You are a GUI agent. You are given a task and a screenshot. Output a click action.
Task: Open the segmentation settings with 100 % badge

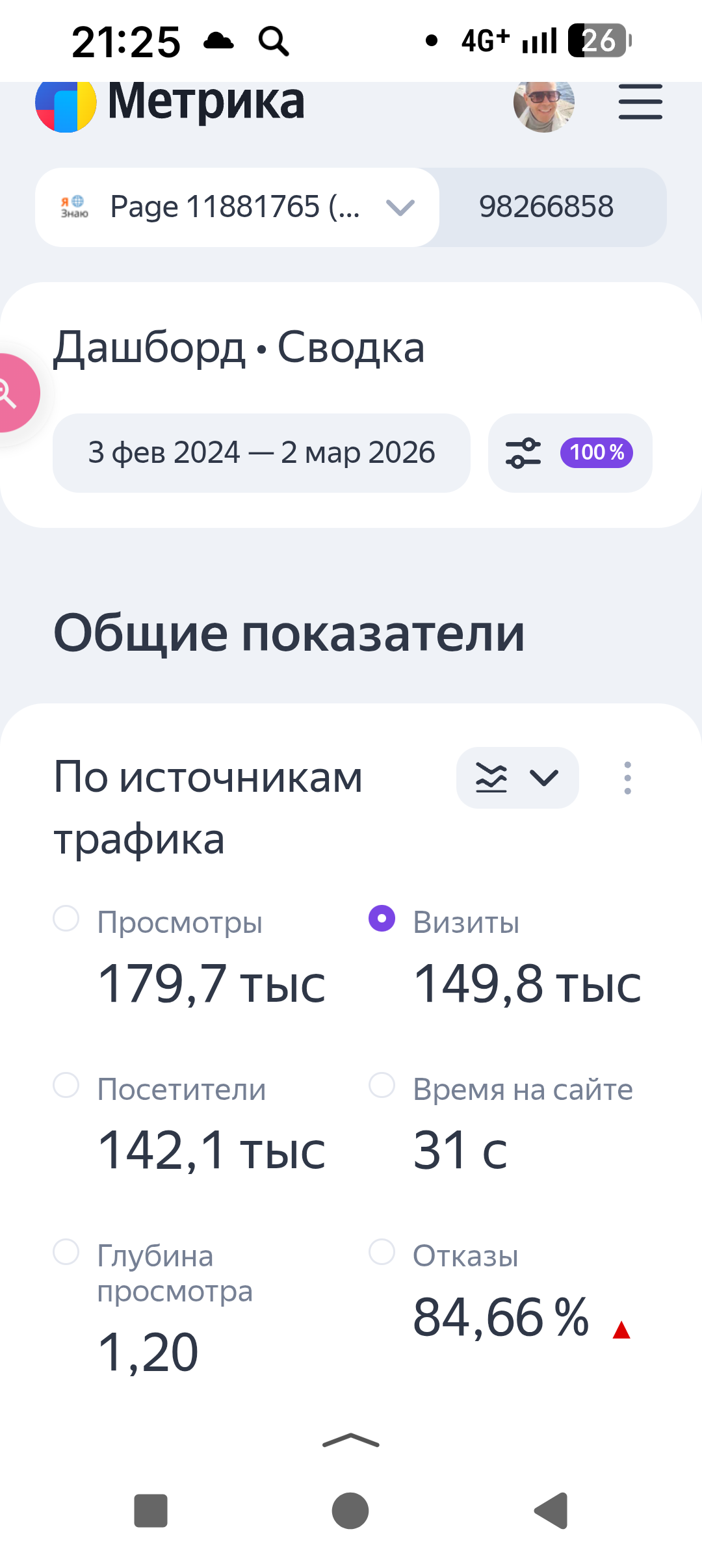[x=570, y=453]
